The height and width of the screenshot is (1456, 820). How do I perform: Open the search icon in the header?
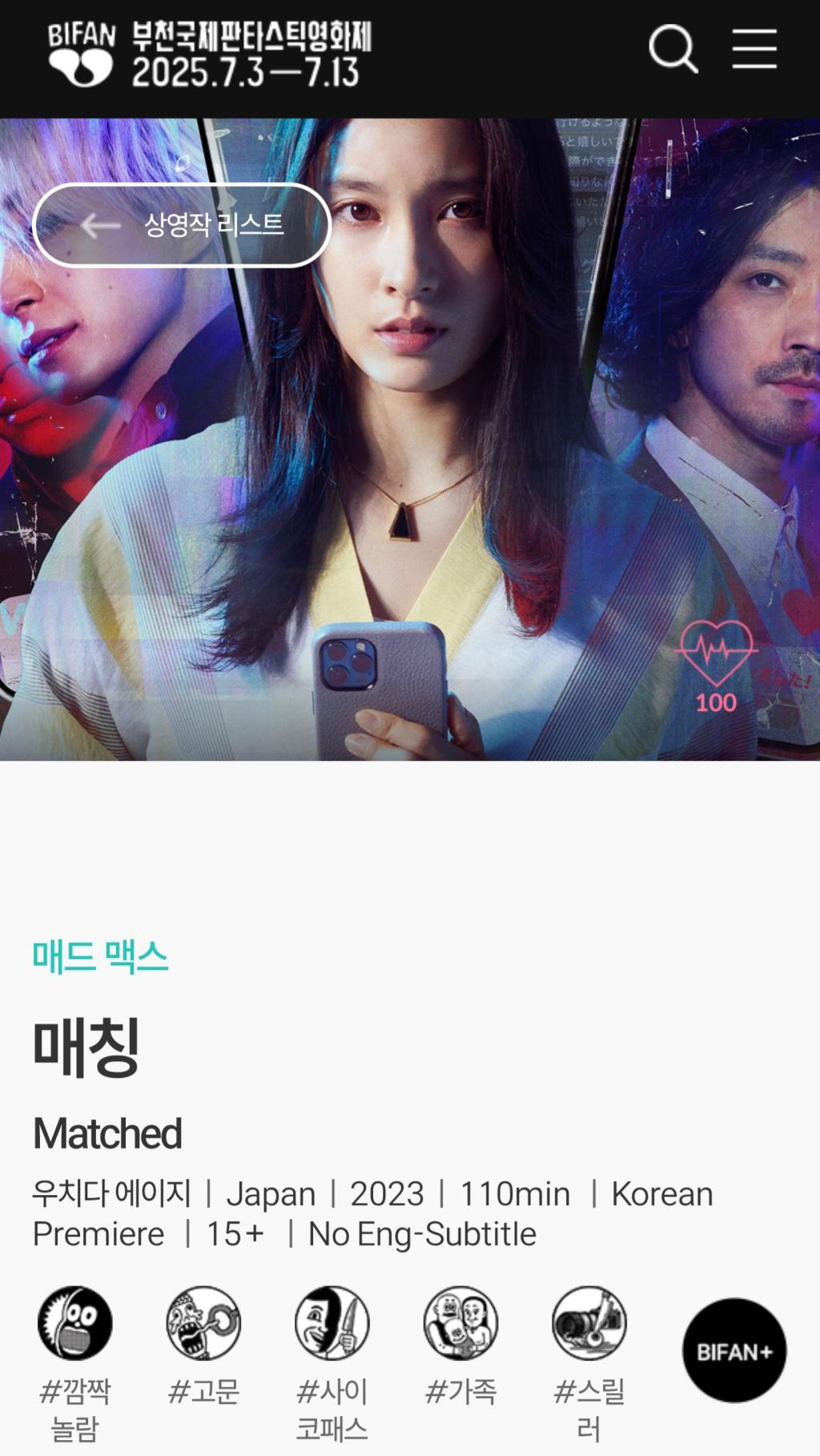[673, 50]
